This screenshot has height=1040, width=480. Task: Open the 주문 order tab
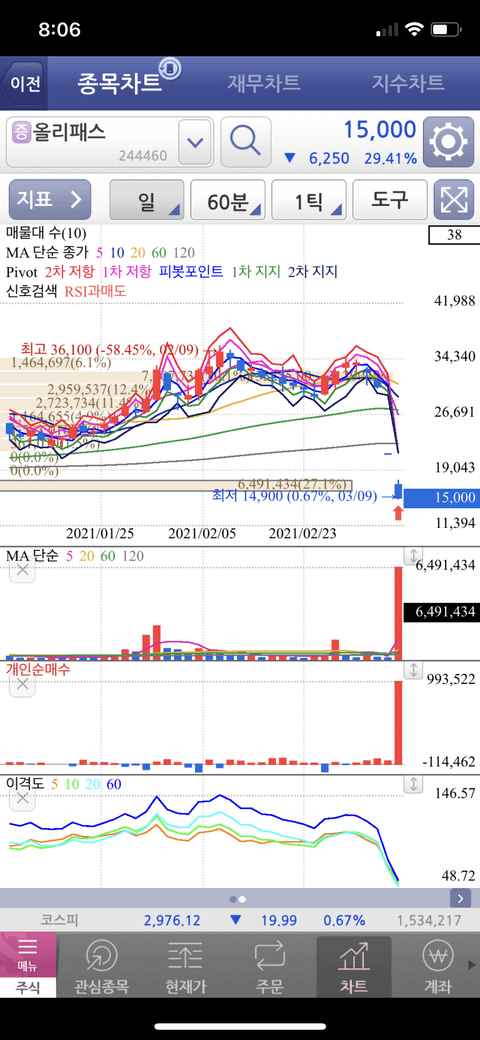tap(270, 966)
